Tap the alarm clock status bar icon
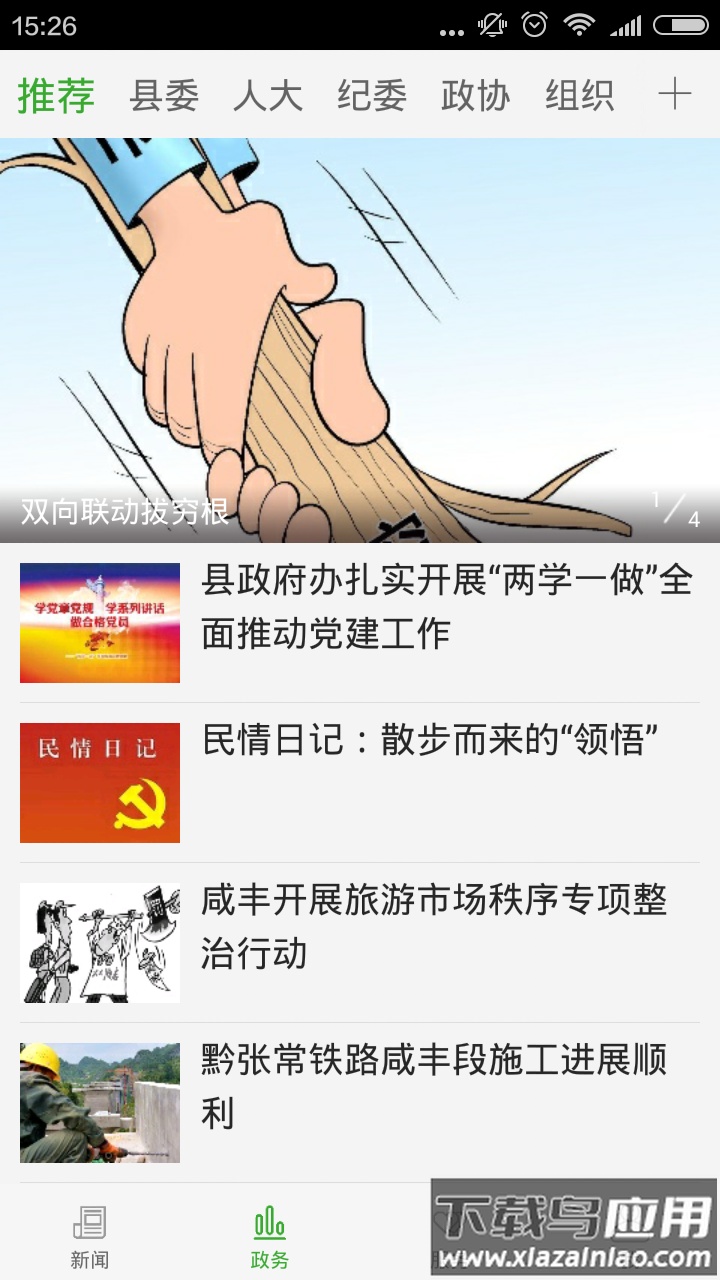Viewport: 720px width, 1280px height. [533, 23]
